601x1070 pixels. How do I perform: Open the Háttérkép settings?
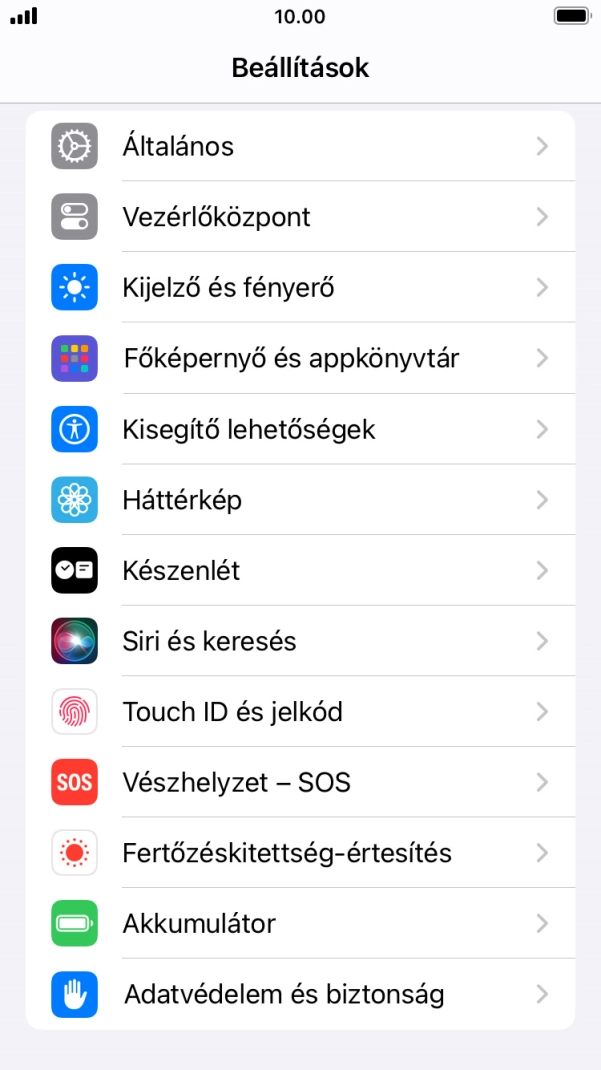[x=300, y=500]
